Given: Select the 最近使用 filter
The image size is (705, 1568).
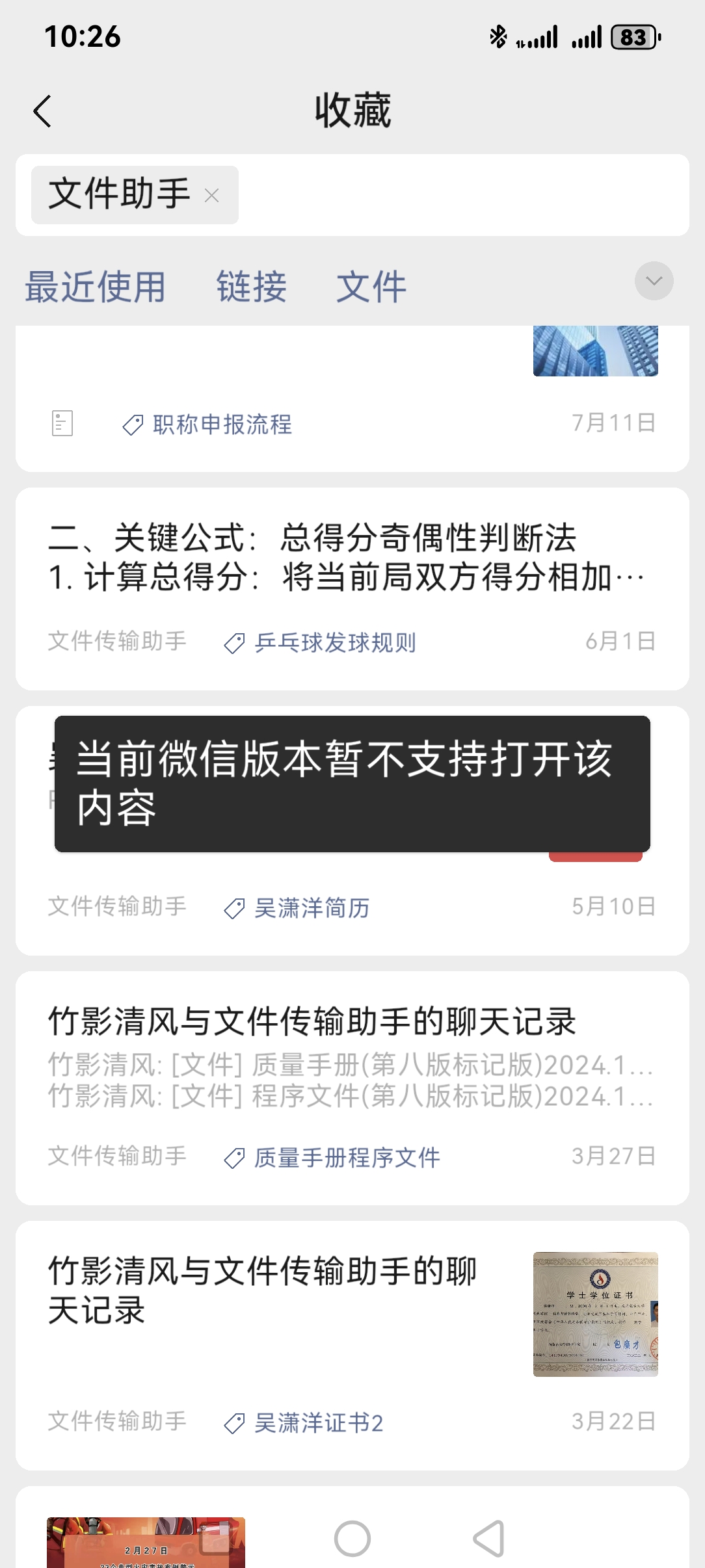Looking at the screenshot, I should (95, 287).
